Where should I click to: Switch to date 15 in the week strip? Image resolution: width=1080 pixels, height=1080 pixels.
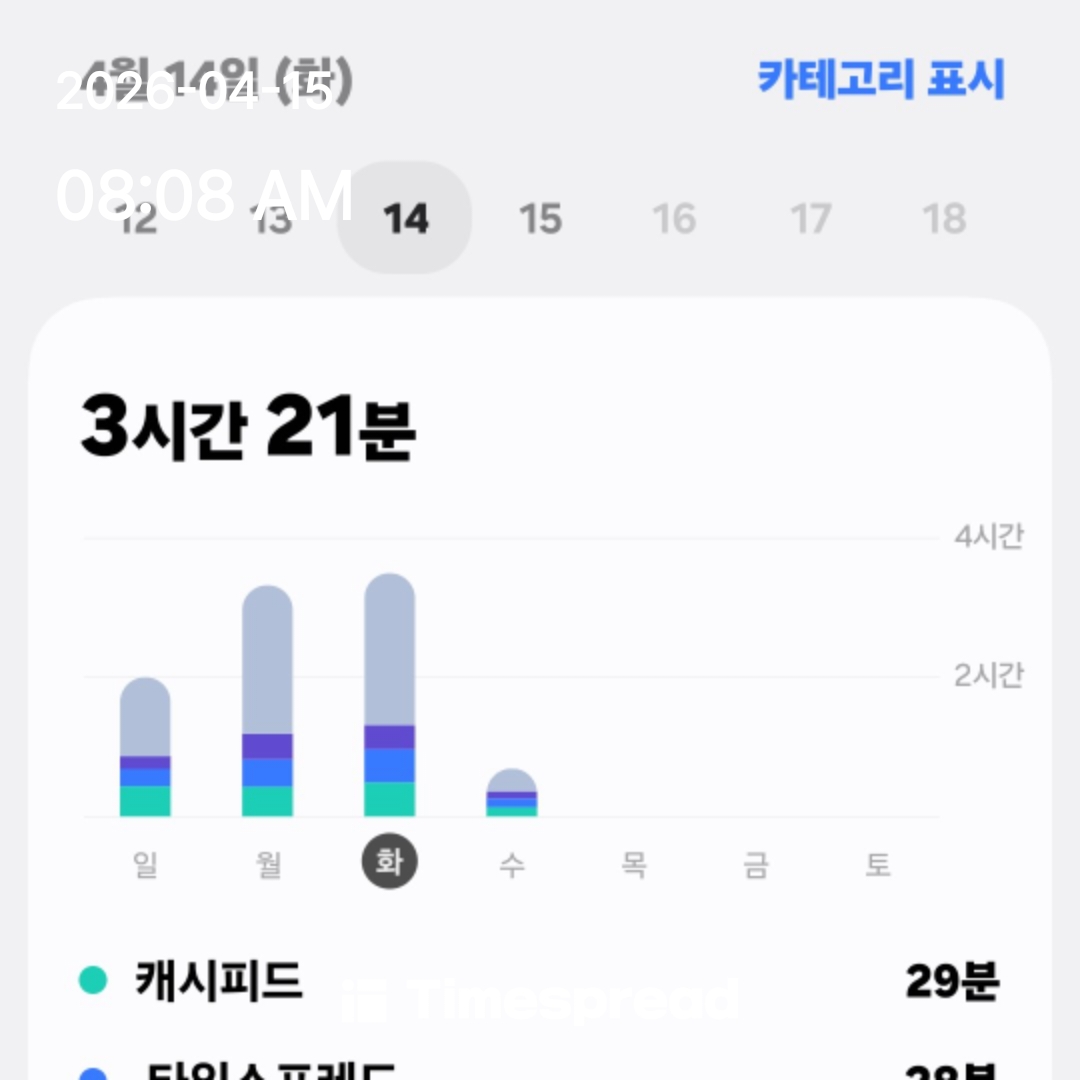[x=540, y=218]
